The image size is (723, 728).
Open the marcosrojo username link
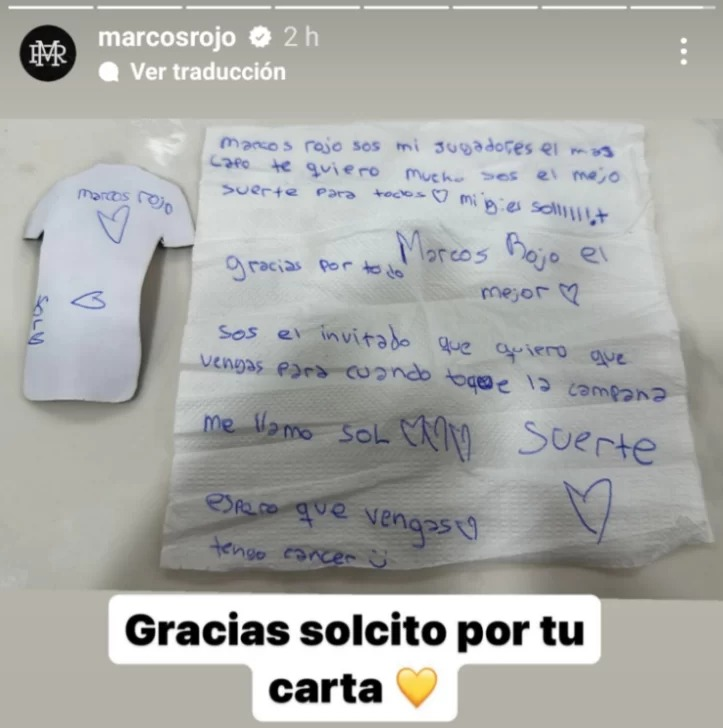tap(167, 38)
